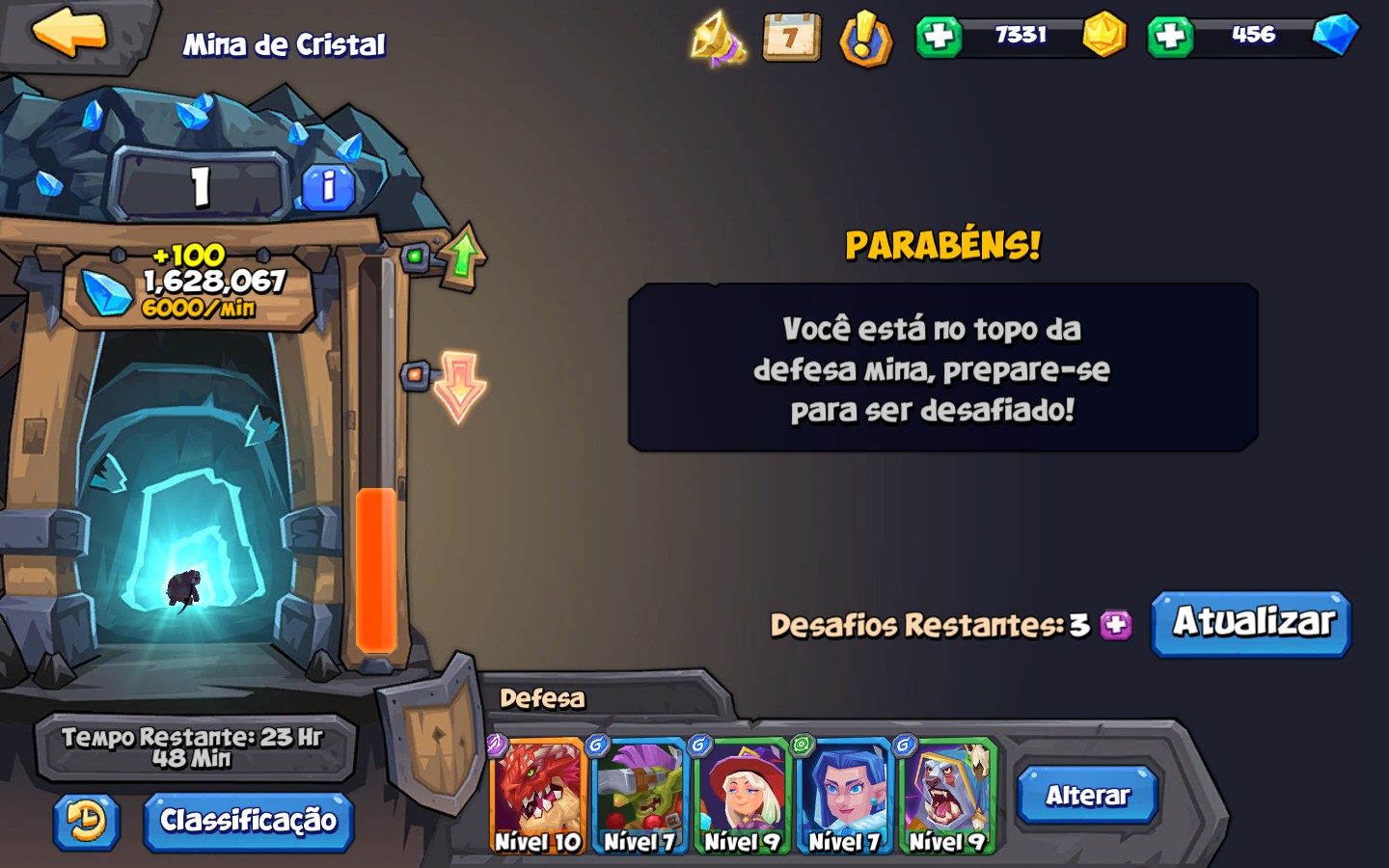Viewport: 1389px width, 868px height.
Task: Open the Classificação ranking
Action: click(248, 821)
